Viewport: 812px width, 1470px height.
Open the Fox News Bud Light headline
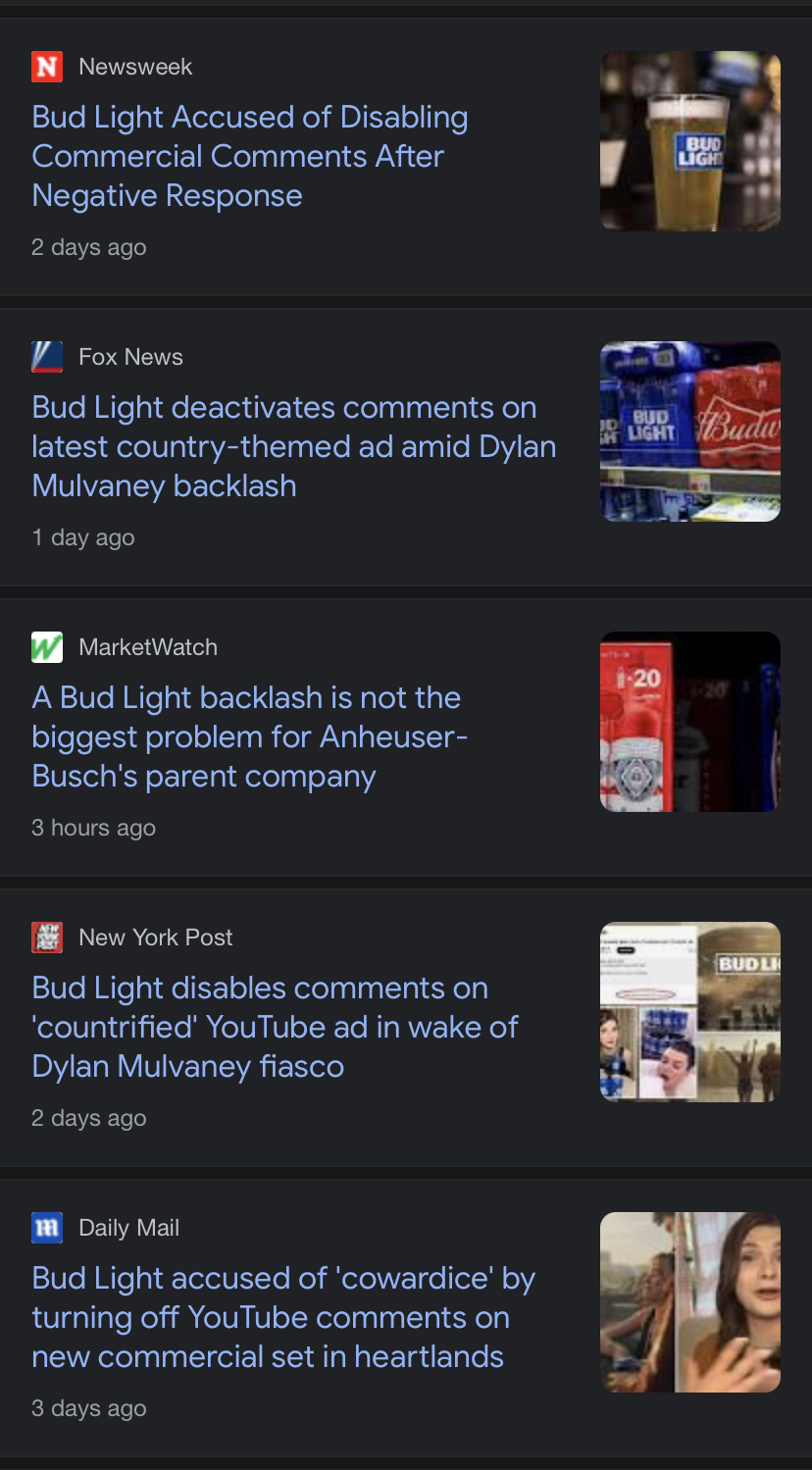coord(294,446)
